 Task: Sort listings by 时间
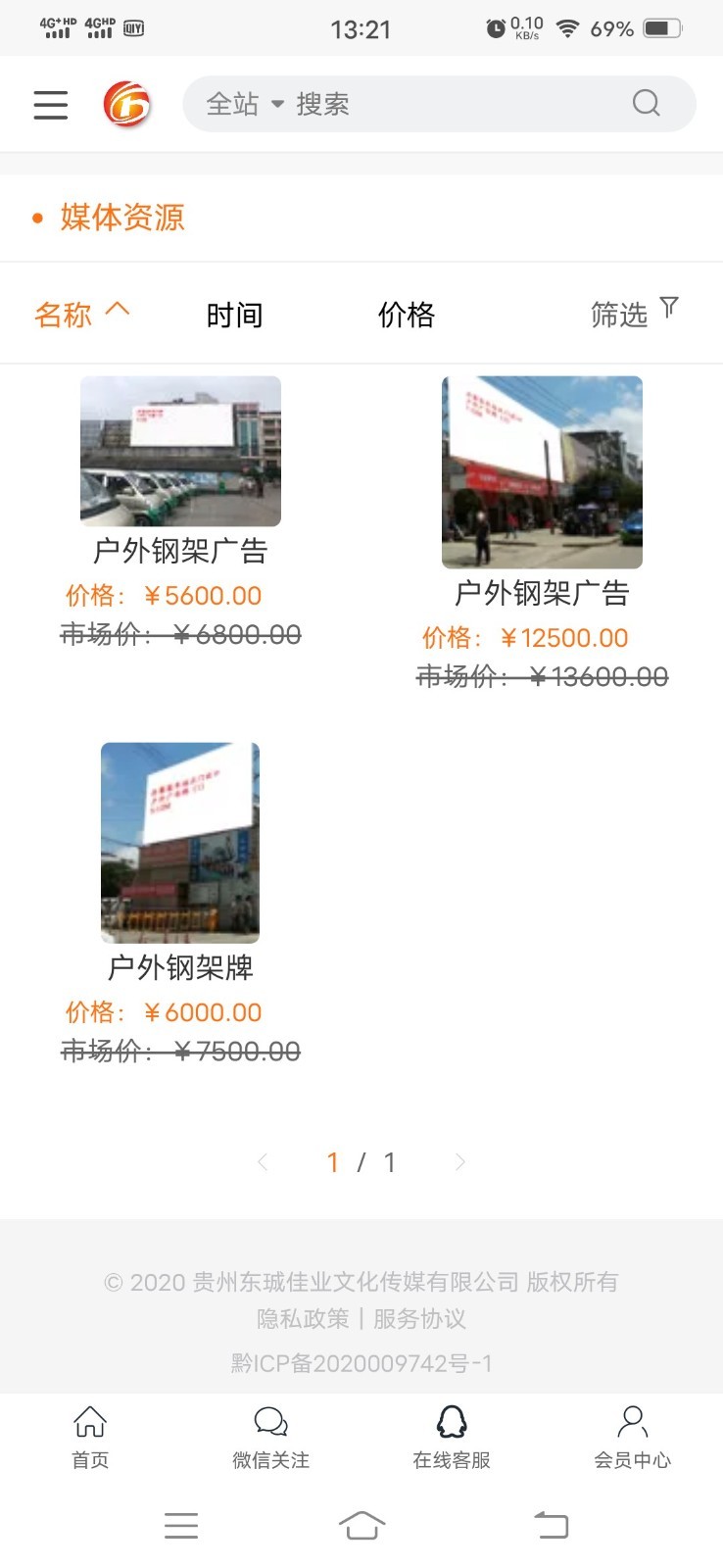coord(234,315)
